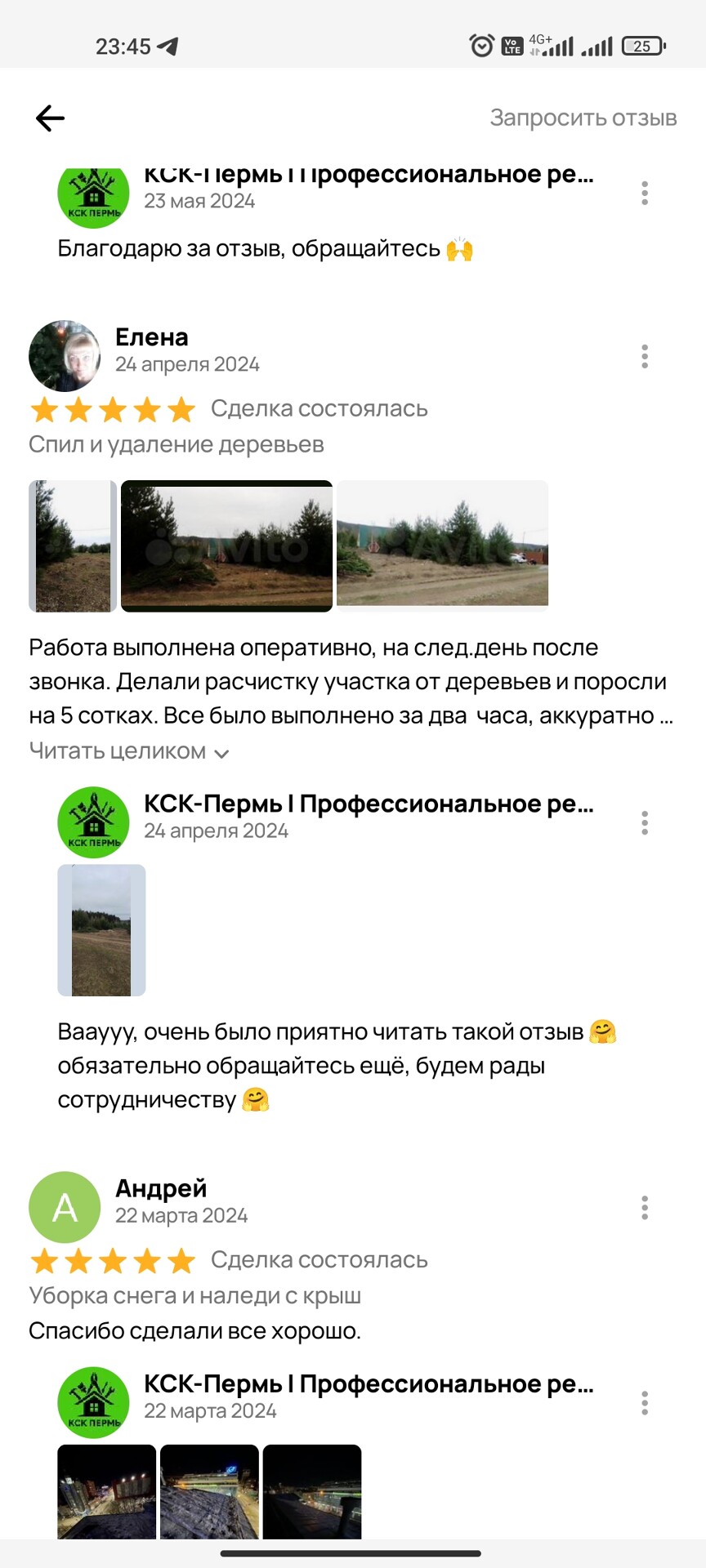Open second night photo in 22 марта reply

209,1491
